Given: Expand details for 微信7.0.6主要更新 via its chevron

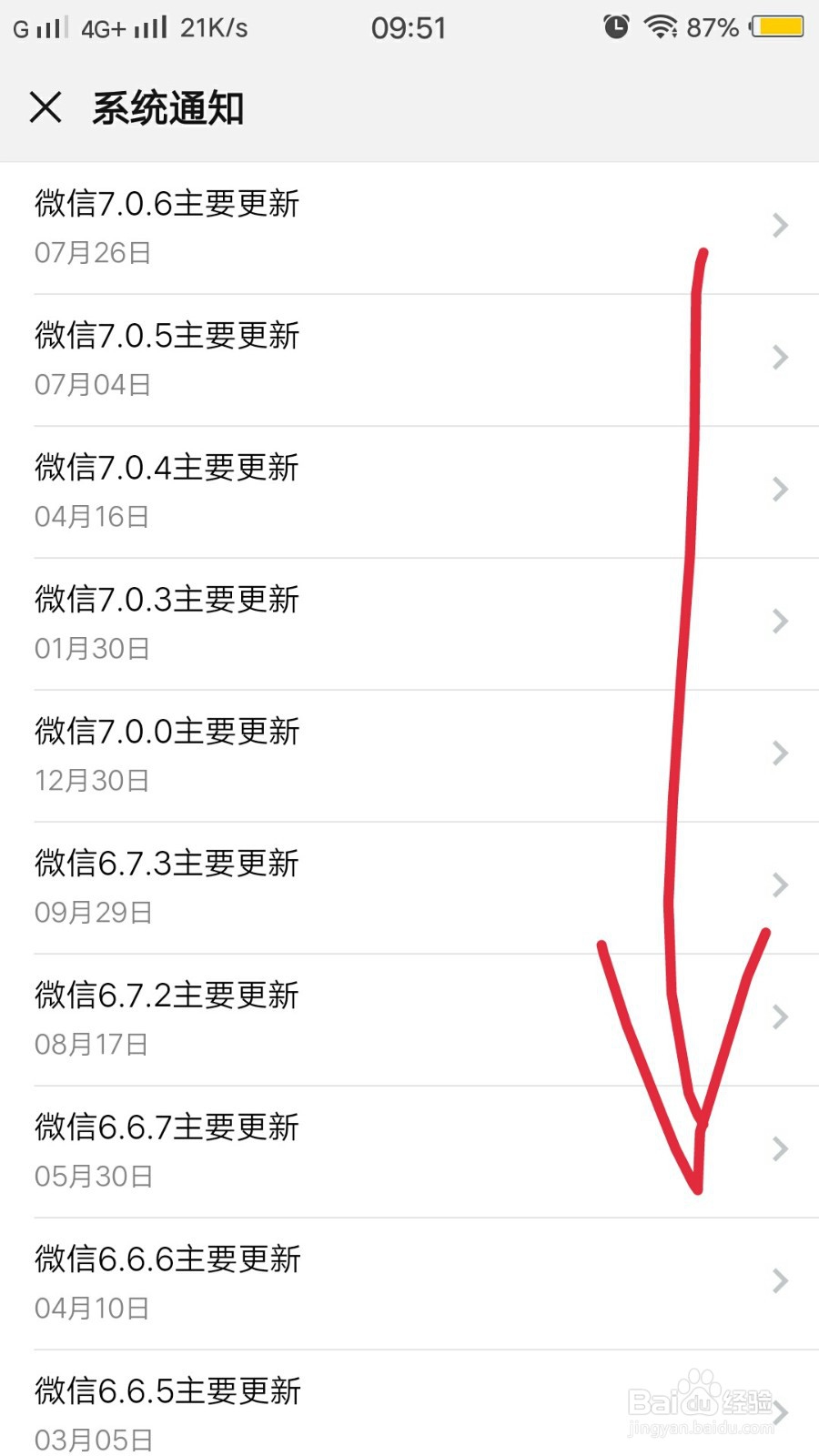Looking at the screenshot, I should click(778, 225).
